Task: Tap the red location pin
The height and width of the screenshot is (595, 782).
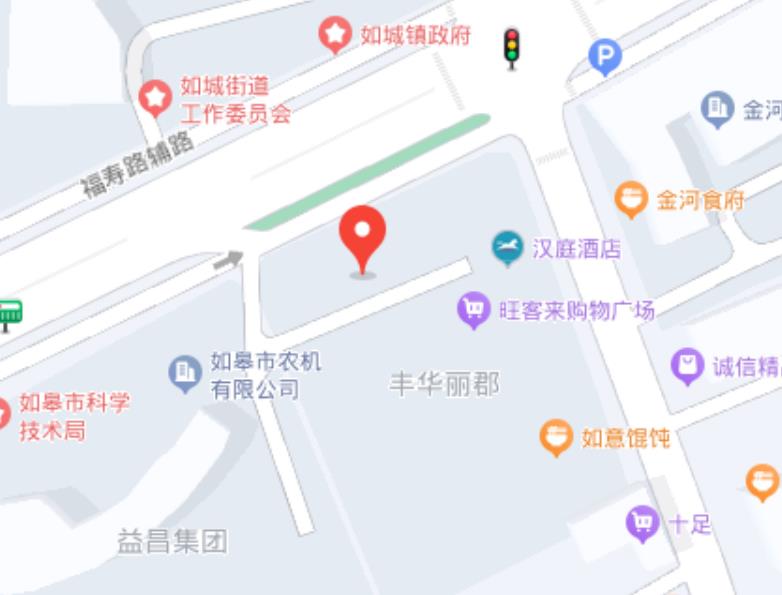Action: (362, 234)
